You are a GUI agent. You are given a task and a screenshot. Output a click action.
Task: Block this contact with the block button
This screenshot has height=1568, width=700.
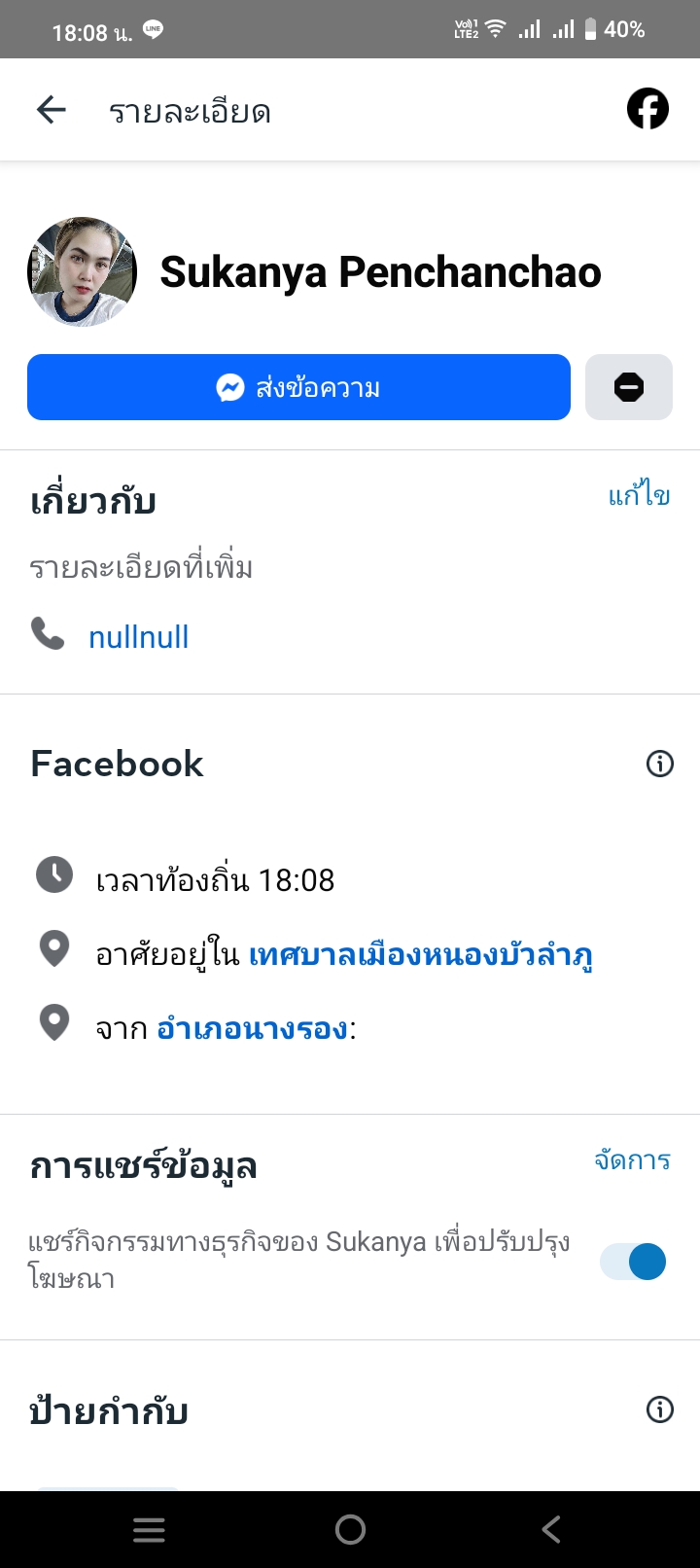(628, 387)
